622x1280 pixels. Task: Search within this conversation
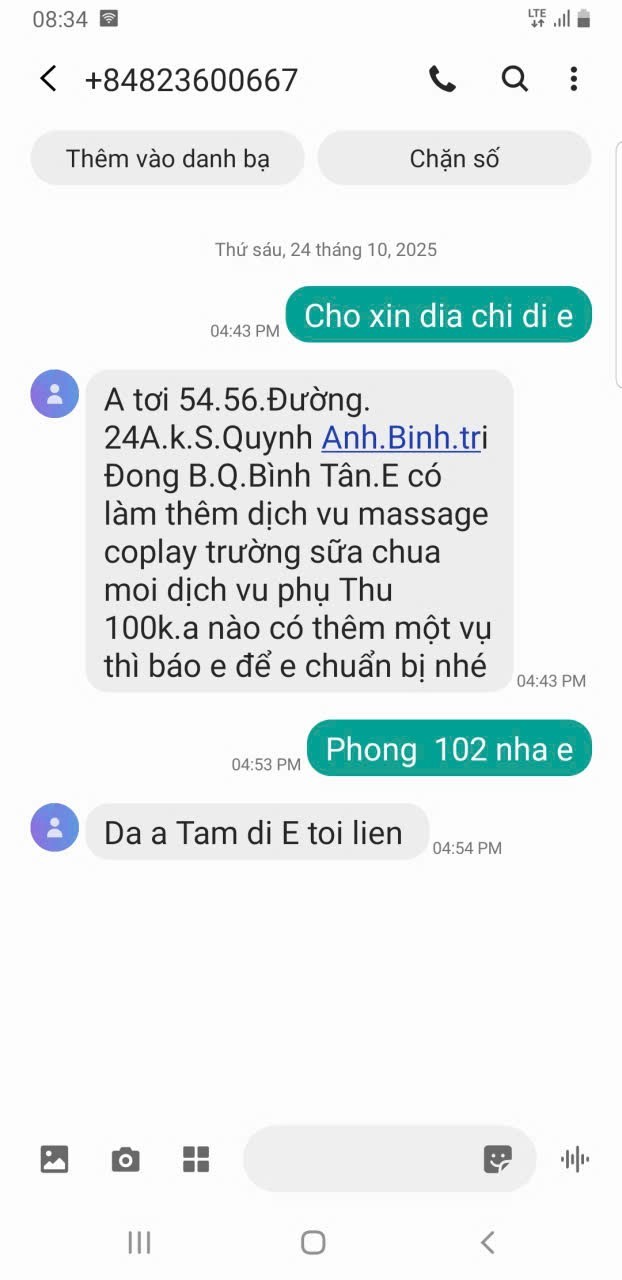tap(514, 79)
